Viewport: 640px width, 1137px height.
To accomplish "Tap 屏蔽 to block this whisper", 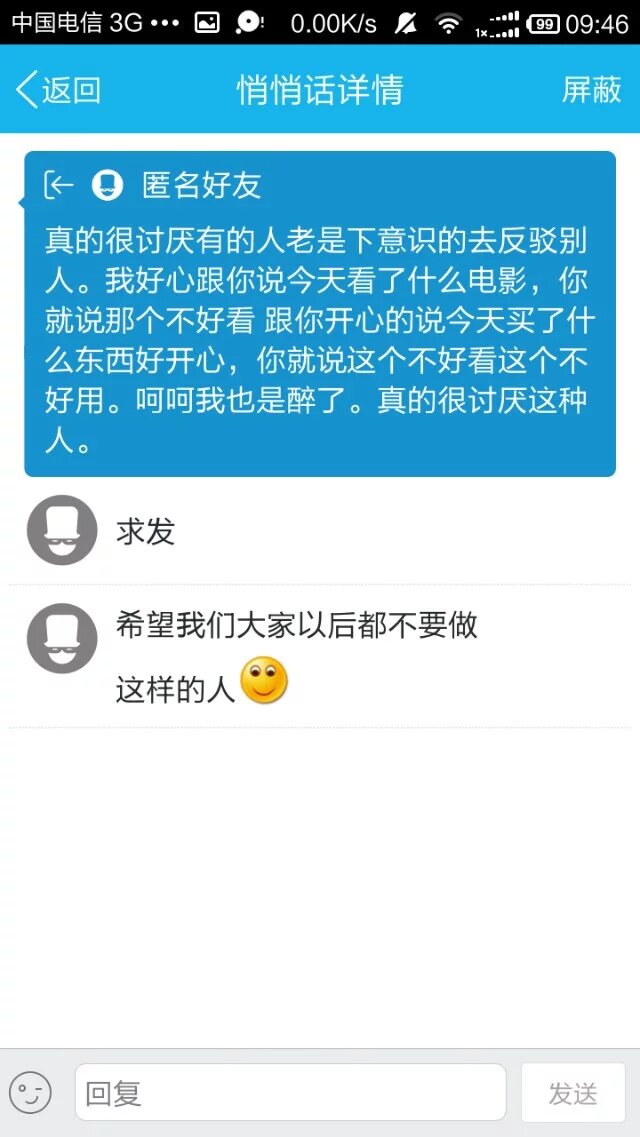I will pyautogui.click(x=591, y=90).
